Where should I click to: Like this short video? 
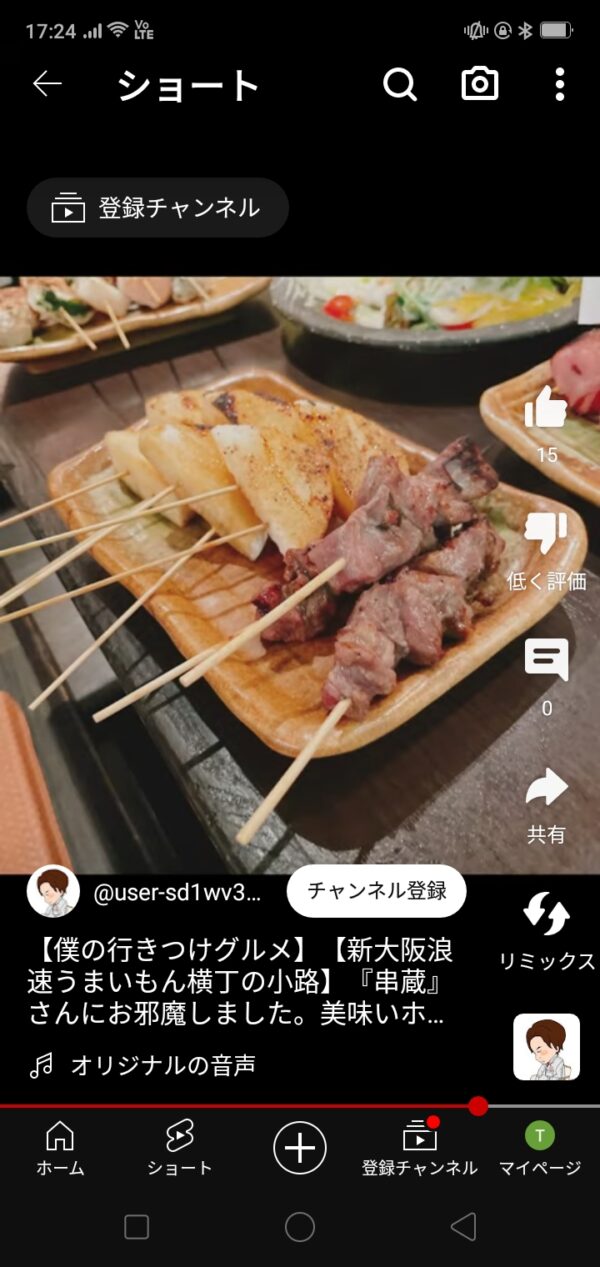tap(546, 408)
